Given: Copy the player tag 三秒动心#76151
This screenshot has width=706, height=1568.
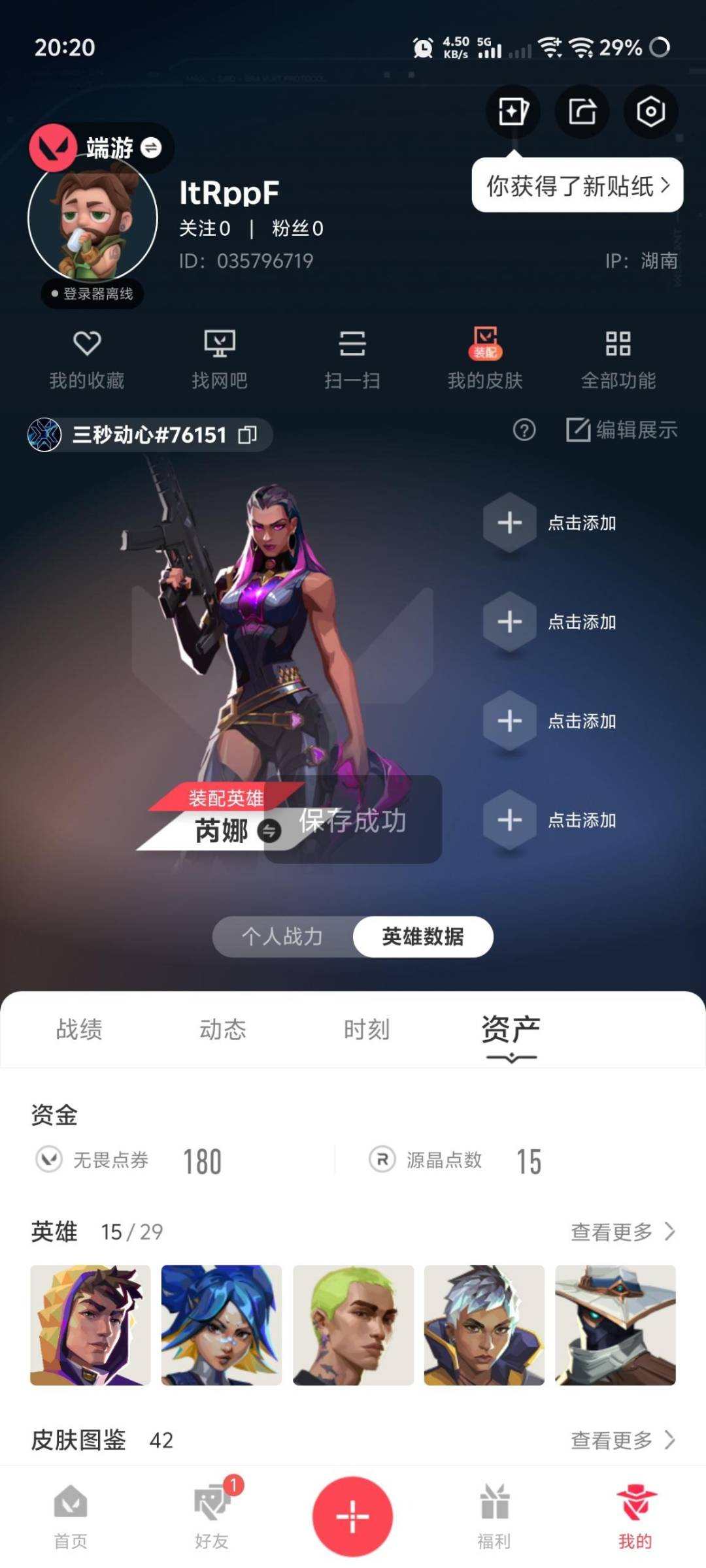Looking at the screenshot, I should [247, 434].
